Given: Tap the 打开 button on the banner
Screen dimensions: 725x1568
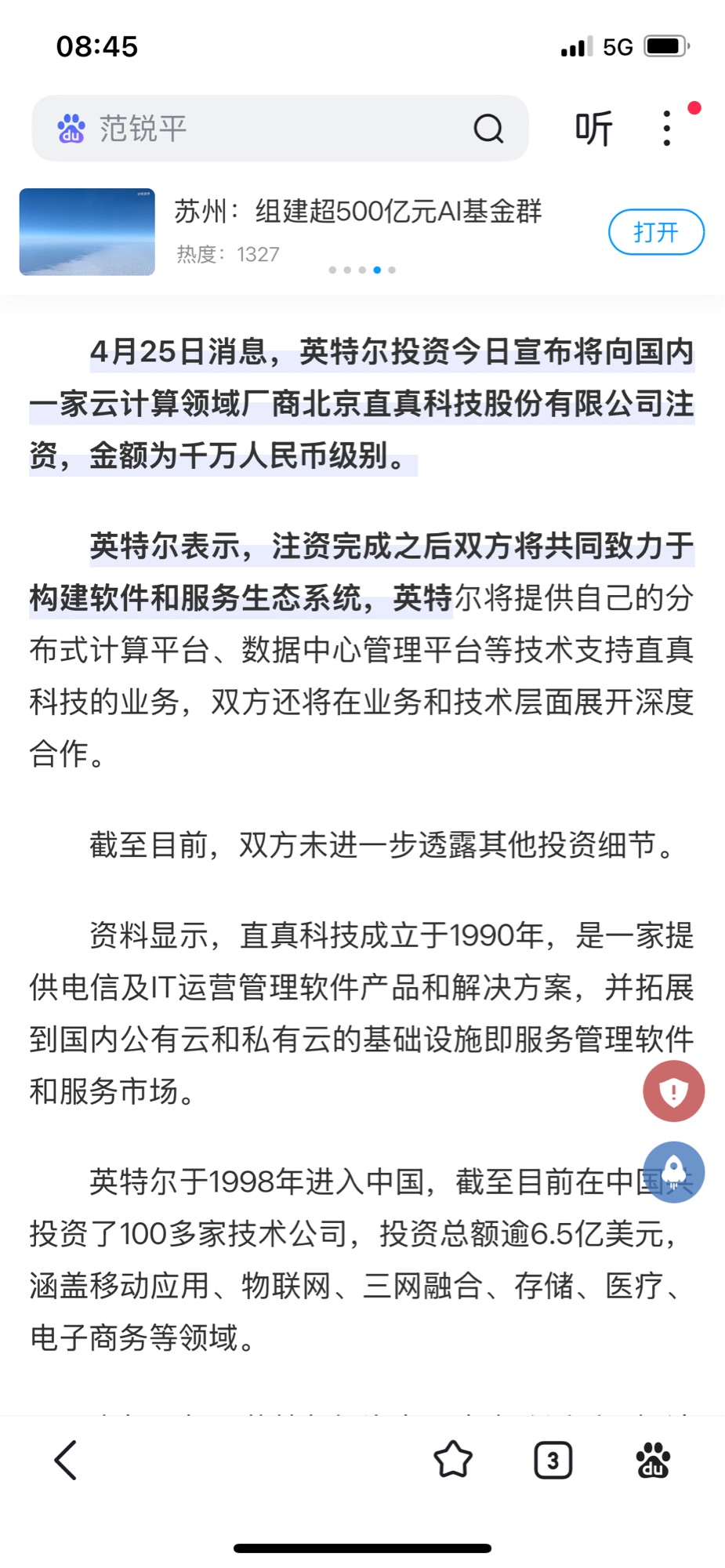Looking at the screenshot, I should click(x=656, y=232).
